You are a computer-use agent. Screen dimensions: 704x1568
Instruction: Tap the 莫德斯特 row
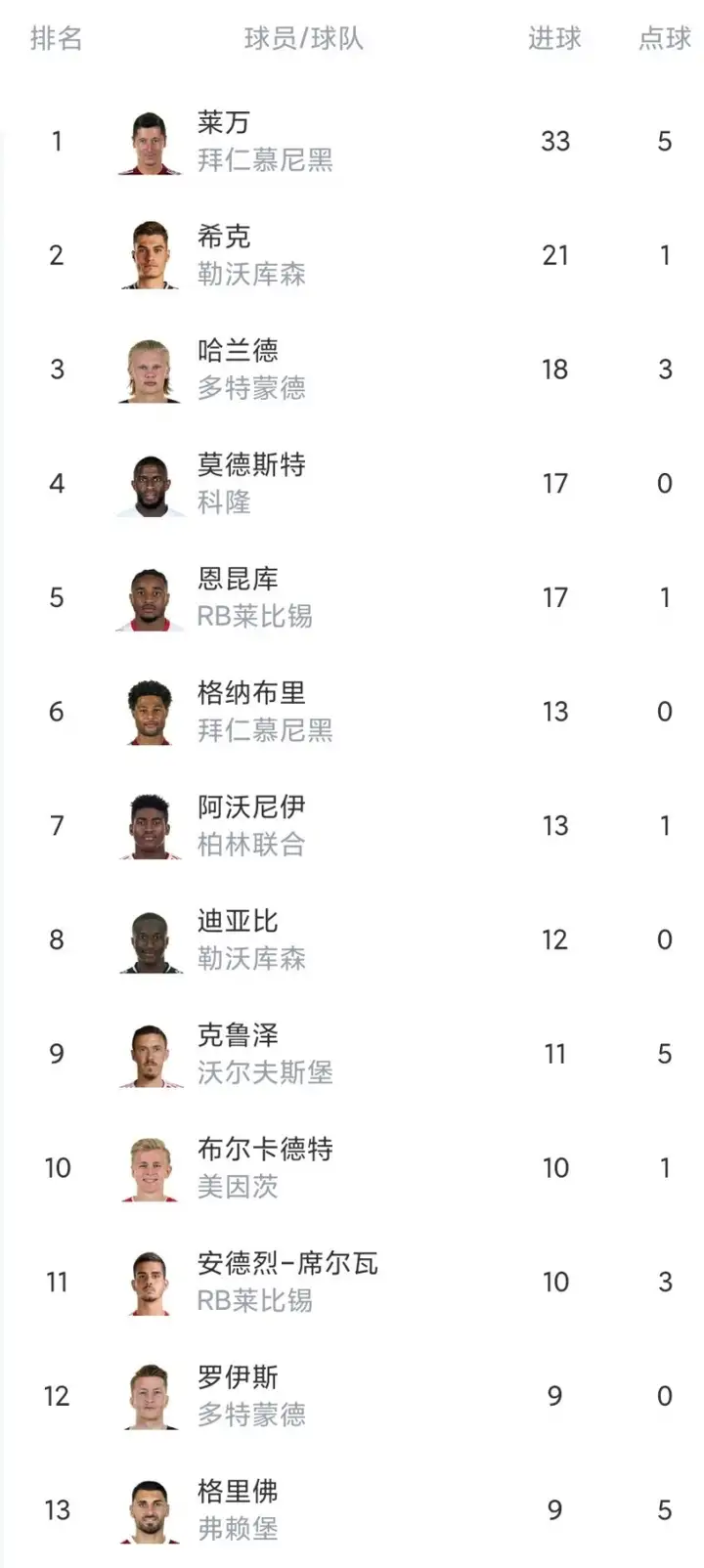[x=251, y=465]
